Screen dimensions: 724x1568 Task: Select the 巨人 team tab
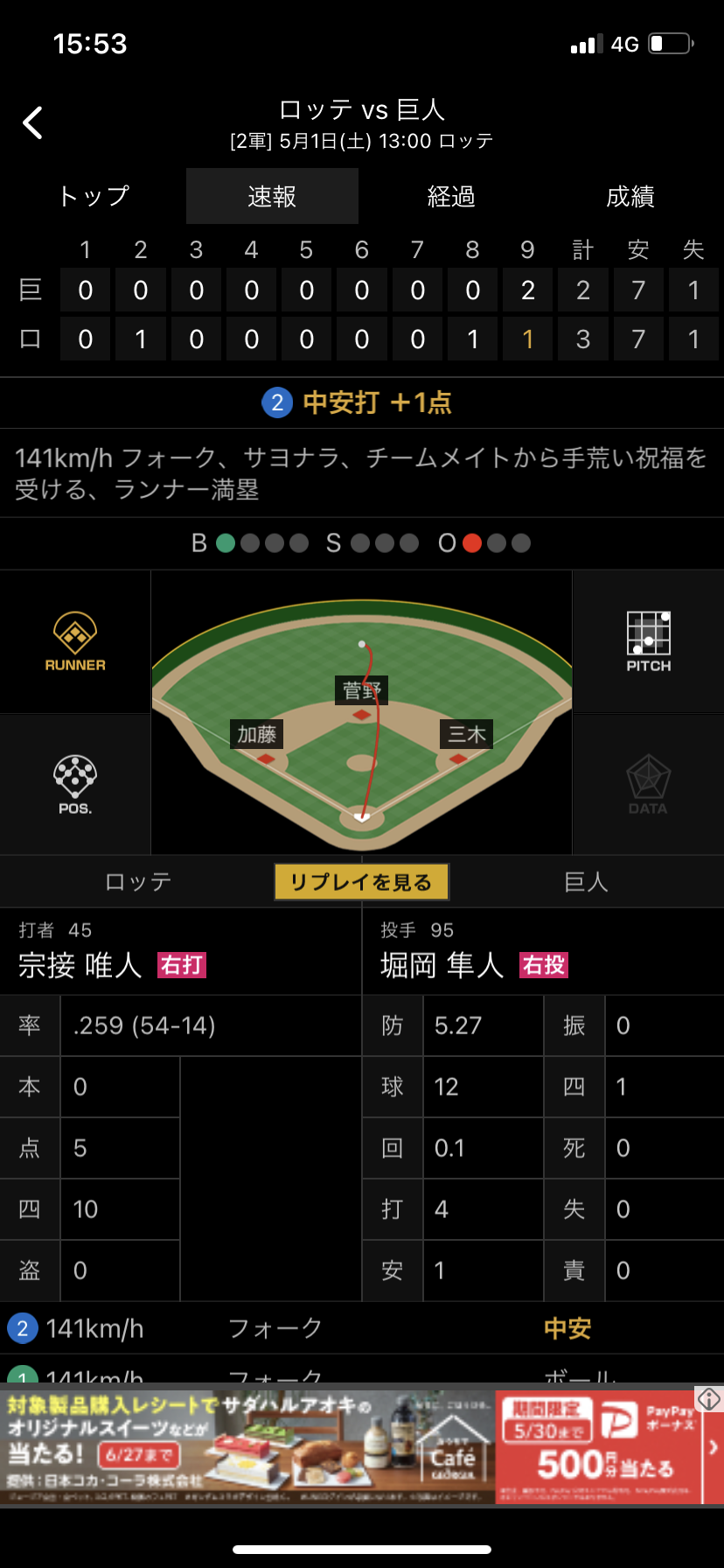pyautogui.click(x=586, y=882)
